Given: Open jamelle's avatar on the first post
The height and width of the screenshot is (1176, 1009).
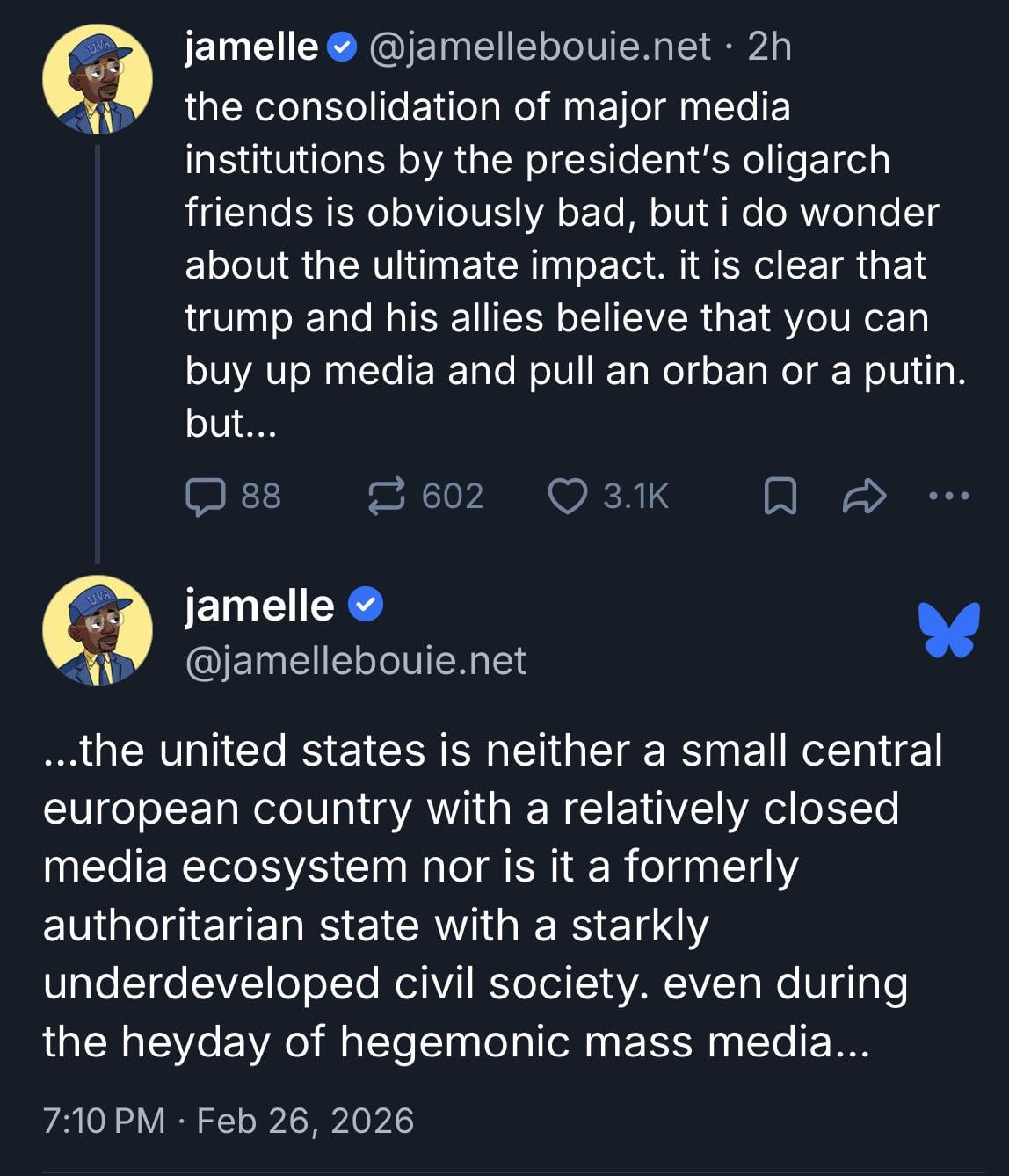Looking at the screenshot, I should click(x=98, y=80).
